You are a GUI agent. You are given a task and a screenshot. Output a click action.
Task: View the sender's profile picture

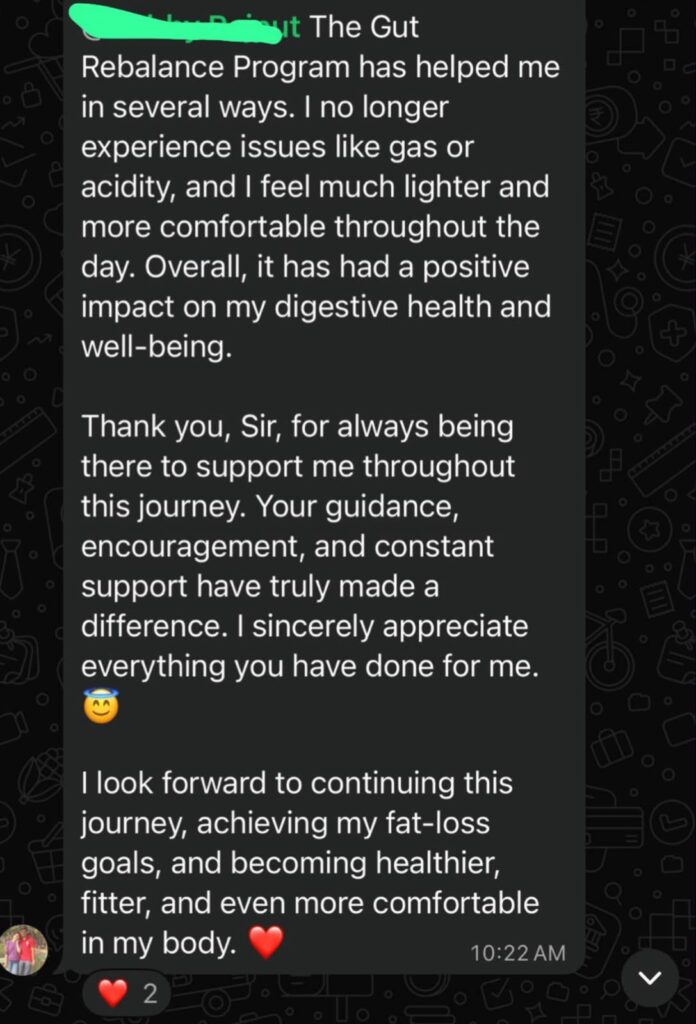(x=24, y=950)
